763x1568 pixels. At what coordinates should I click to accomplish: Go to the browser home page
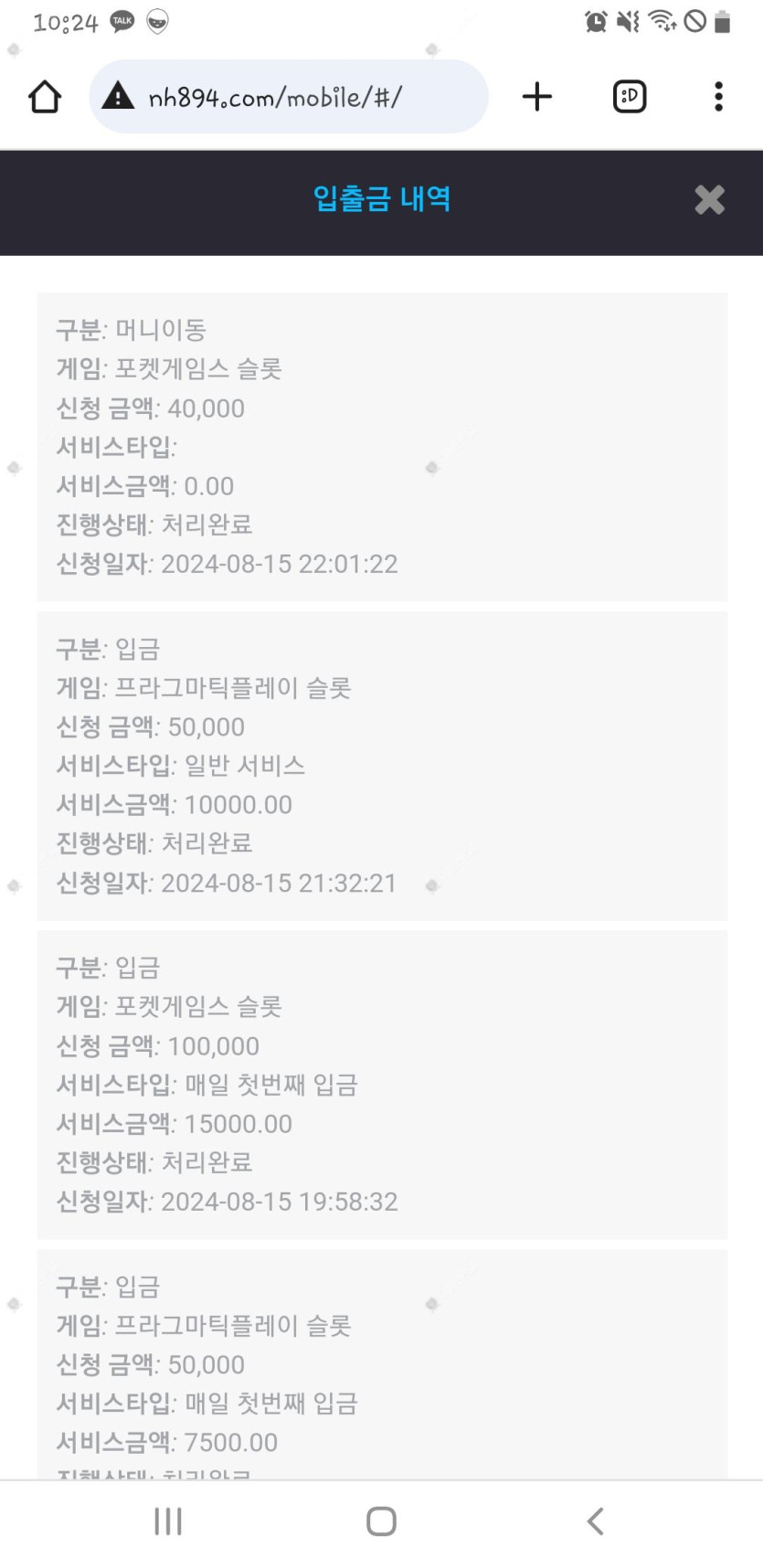[45, 96]
